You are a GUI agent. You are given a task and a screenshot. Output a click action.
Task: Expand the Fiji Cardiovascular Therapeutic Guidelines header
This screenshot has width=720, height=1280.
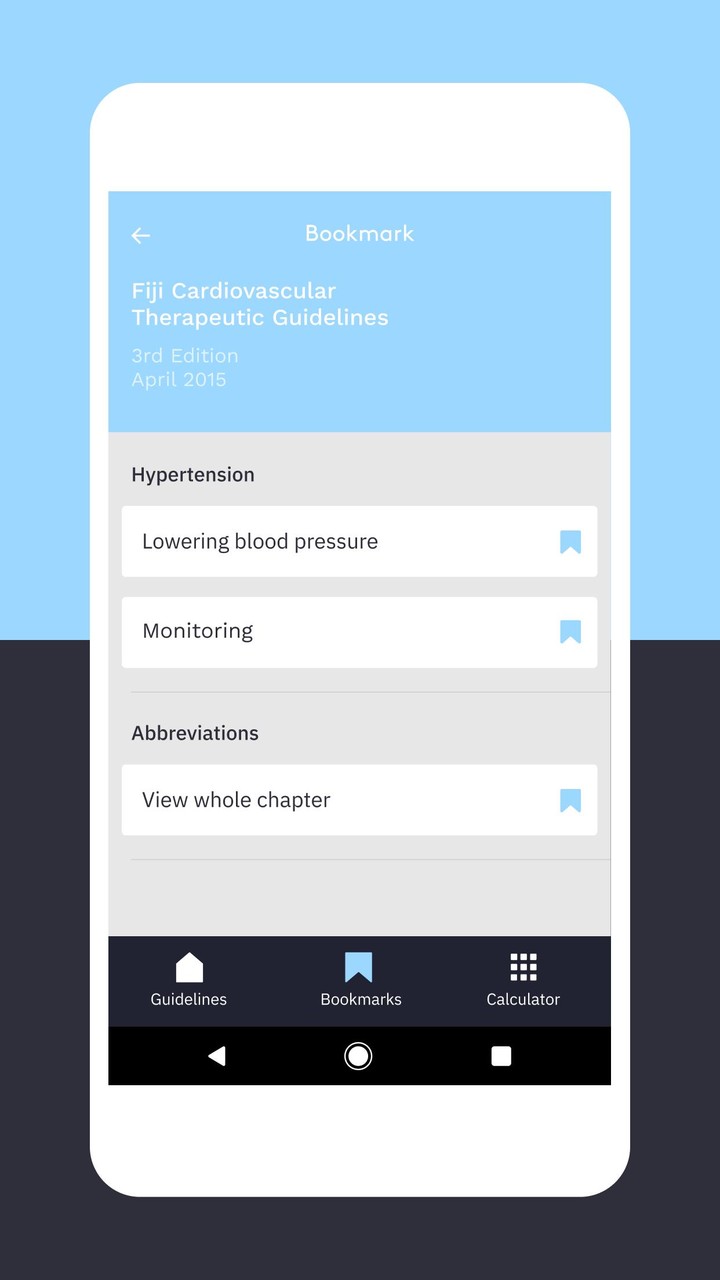[x=260, y=304]
